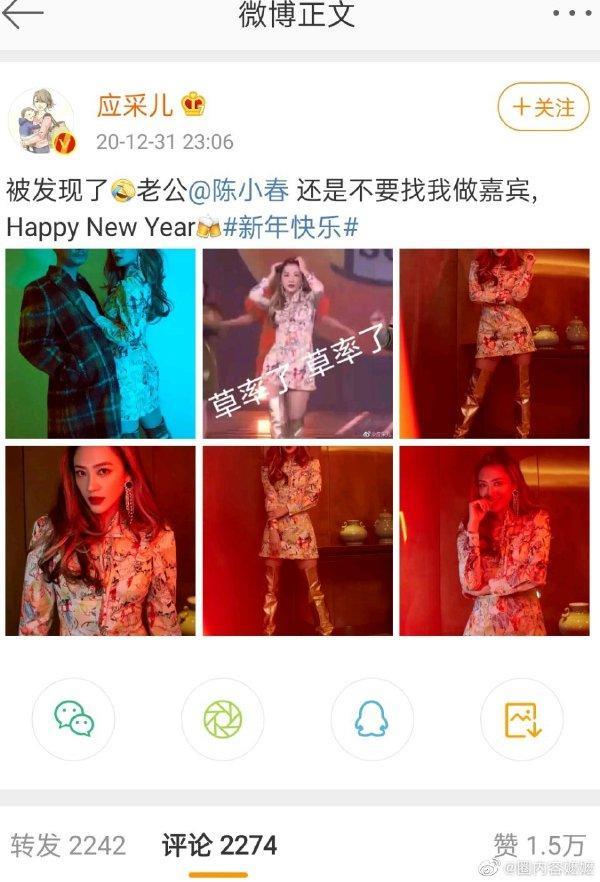View the photo with the plaid jacket couple
This screenshot has width=600, height=882.
click(100, 343)
